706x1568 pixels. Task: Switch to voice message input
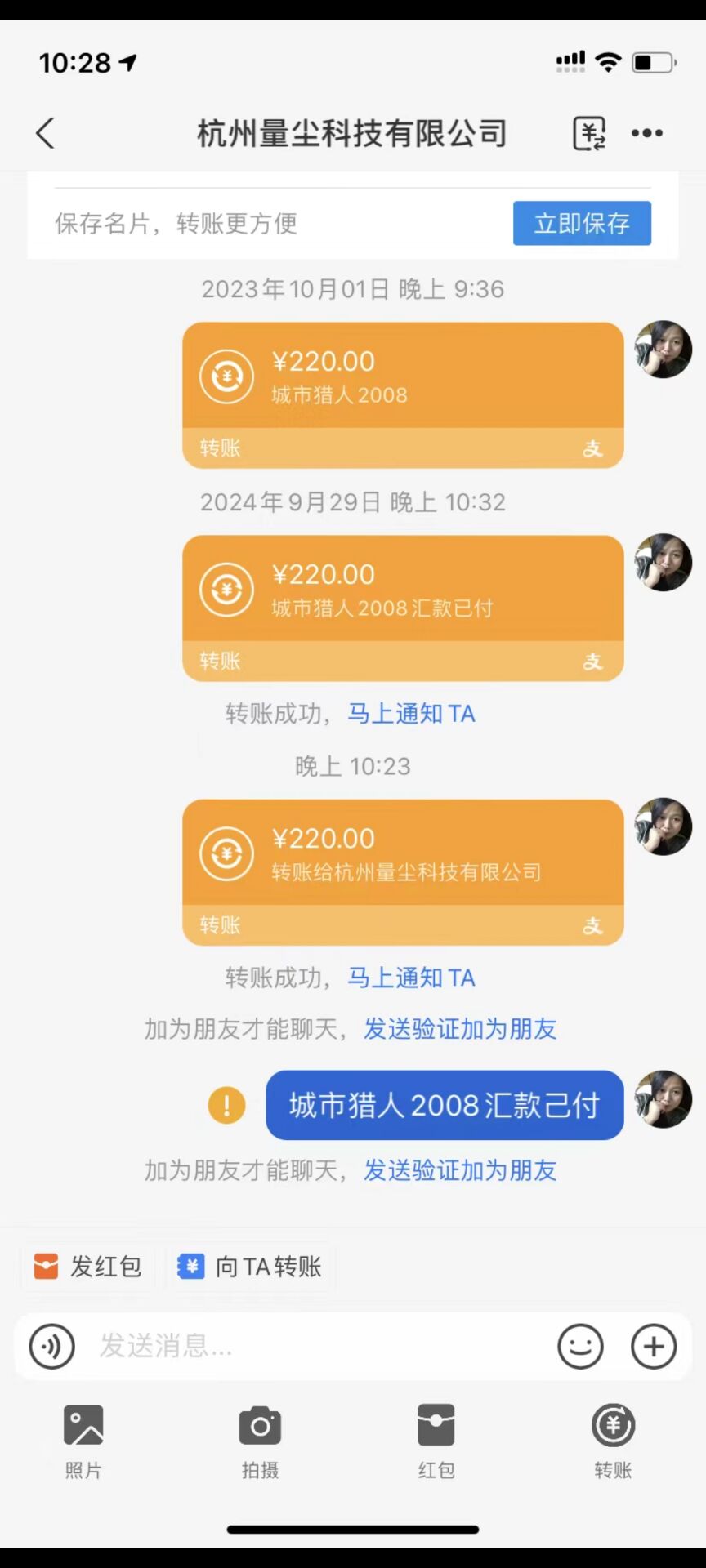coord(51,1346)
